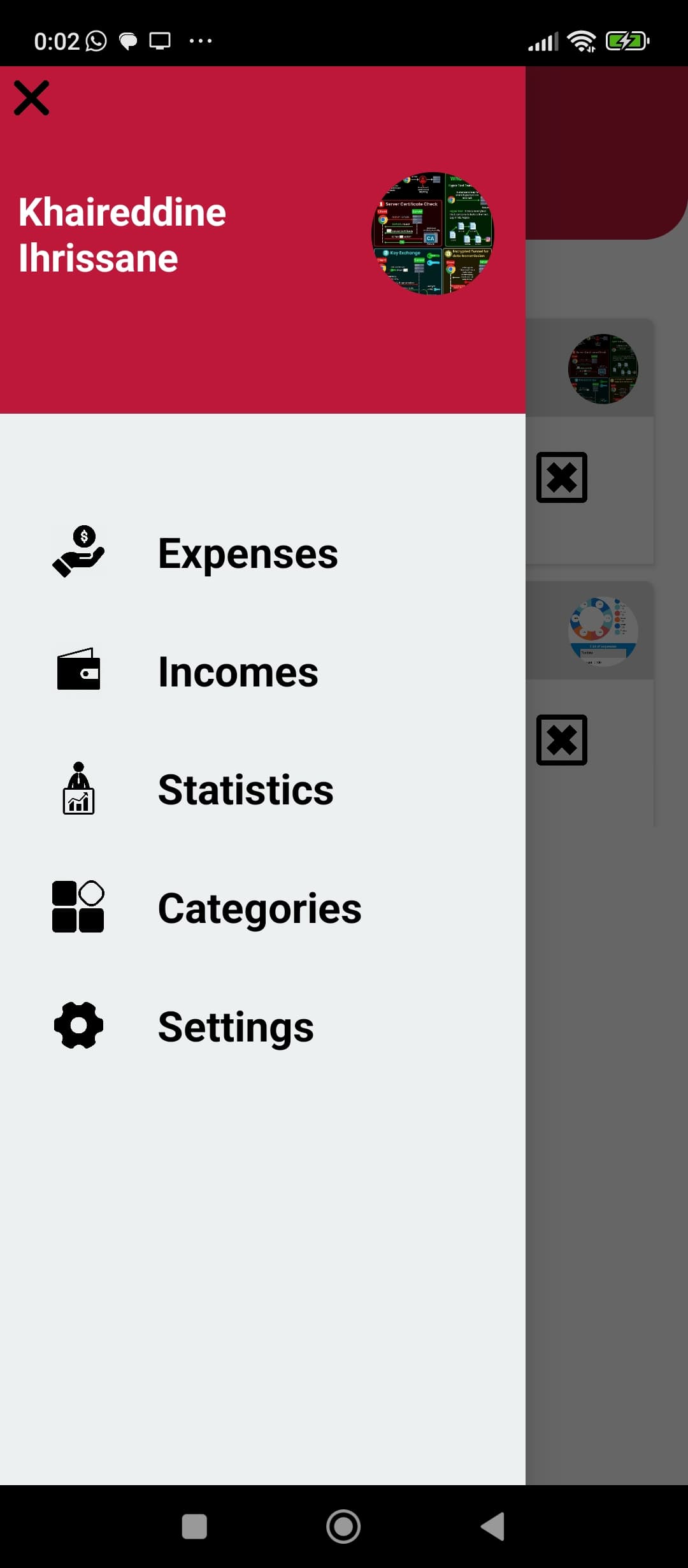
Task: Tap the profile picture in drawer header
Action: click(x=433, y=233)
